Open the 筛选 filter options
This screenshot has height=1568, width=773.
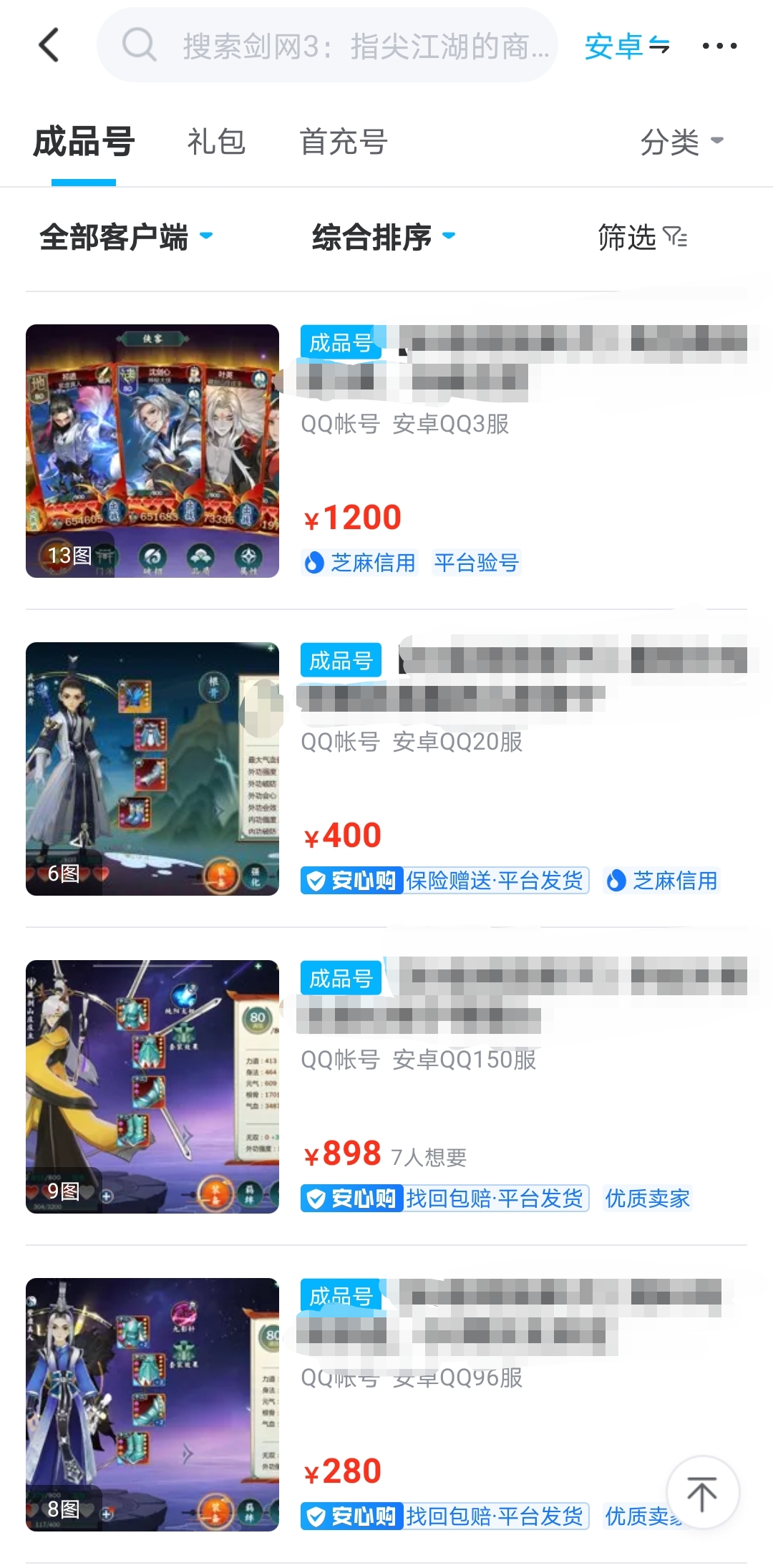[642, 237]
